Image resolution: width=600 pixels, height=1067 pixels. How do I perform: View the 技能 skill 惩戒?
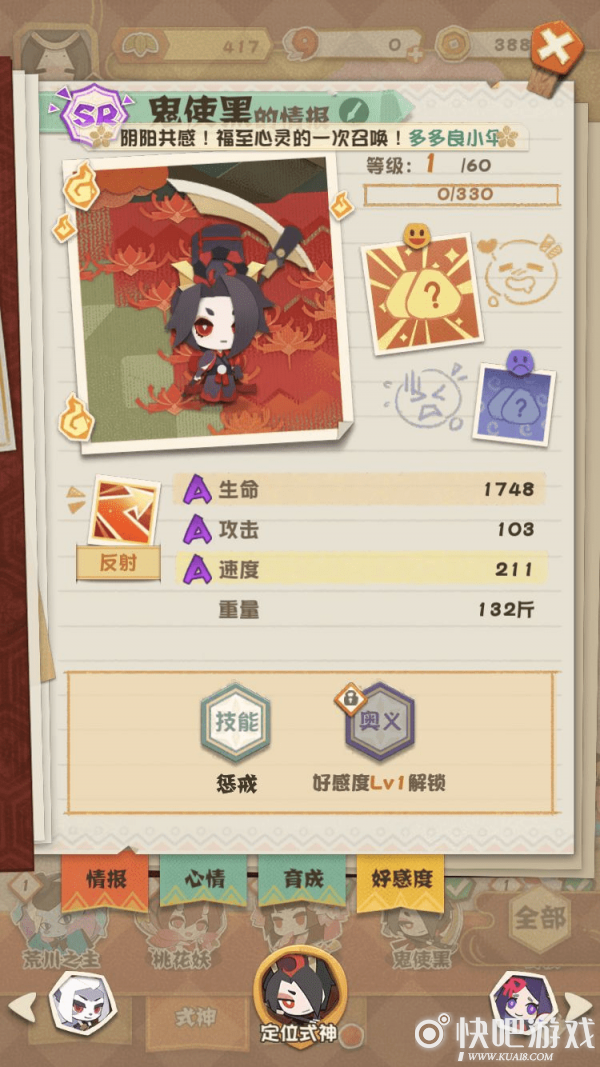236,722
